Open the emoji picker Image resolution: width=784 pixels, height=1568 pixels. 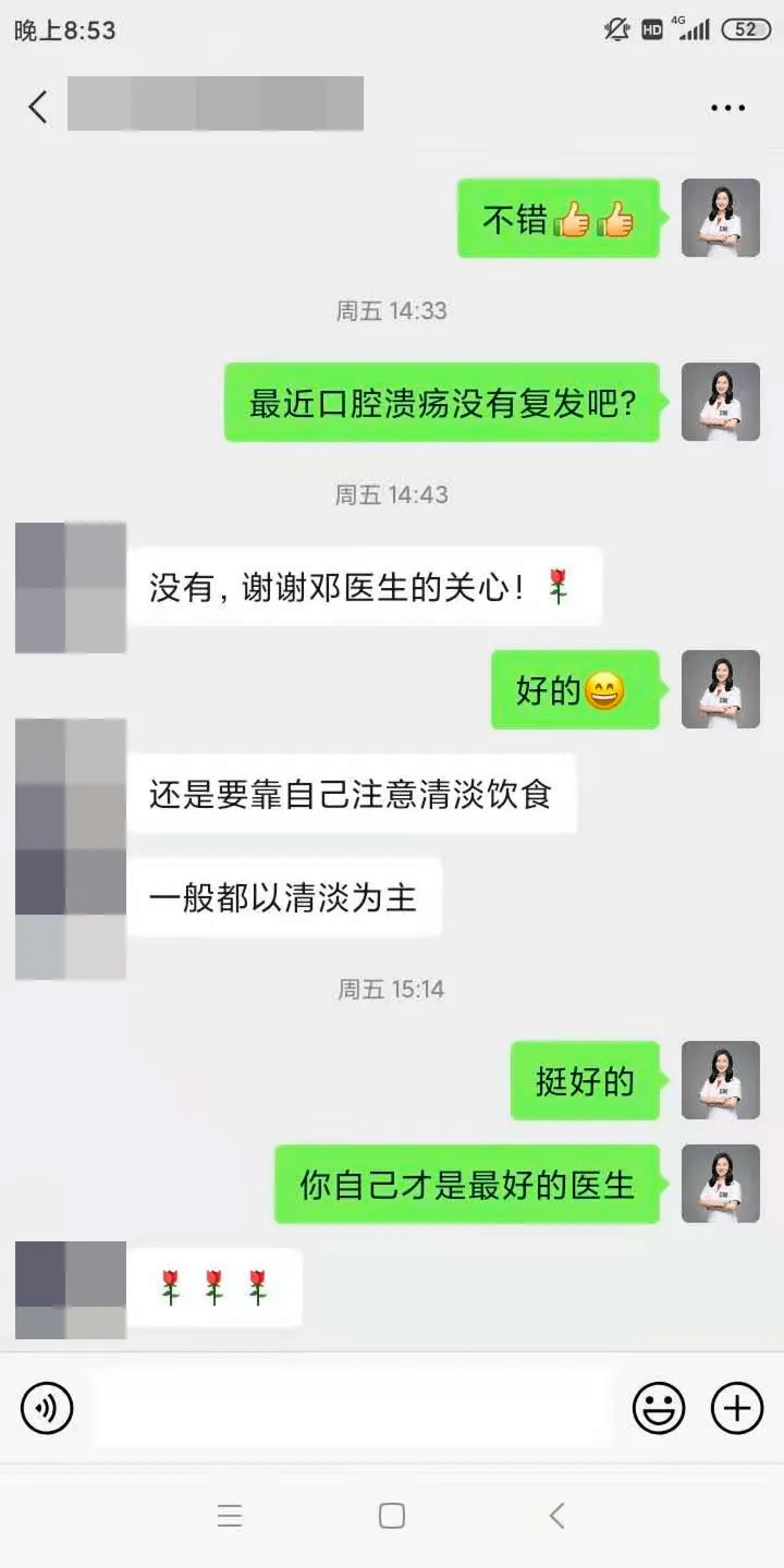tap(658, 1408)
